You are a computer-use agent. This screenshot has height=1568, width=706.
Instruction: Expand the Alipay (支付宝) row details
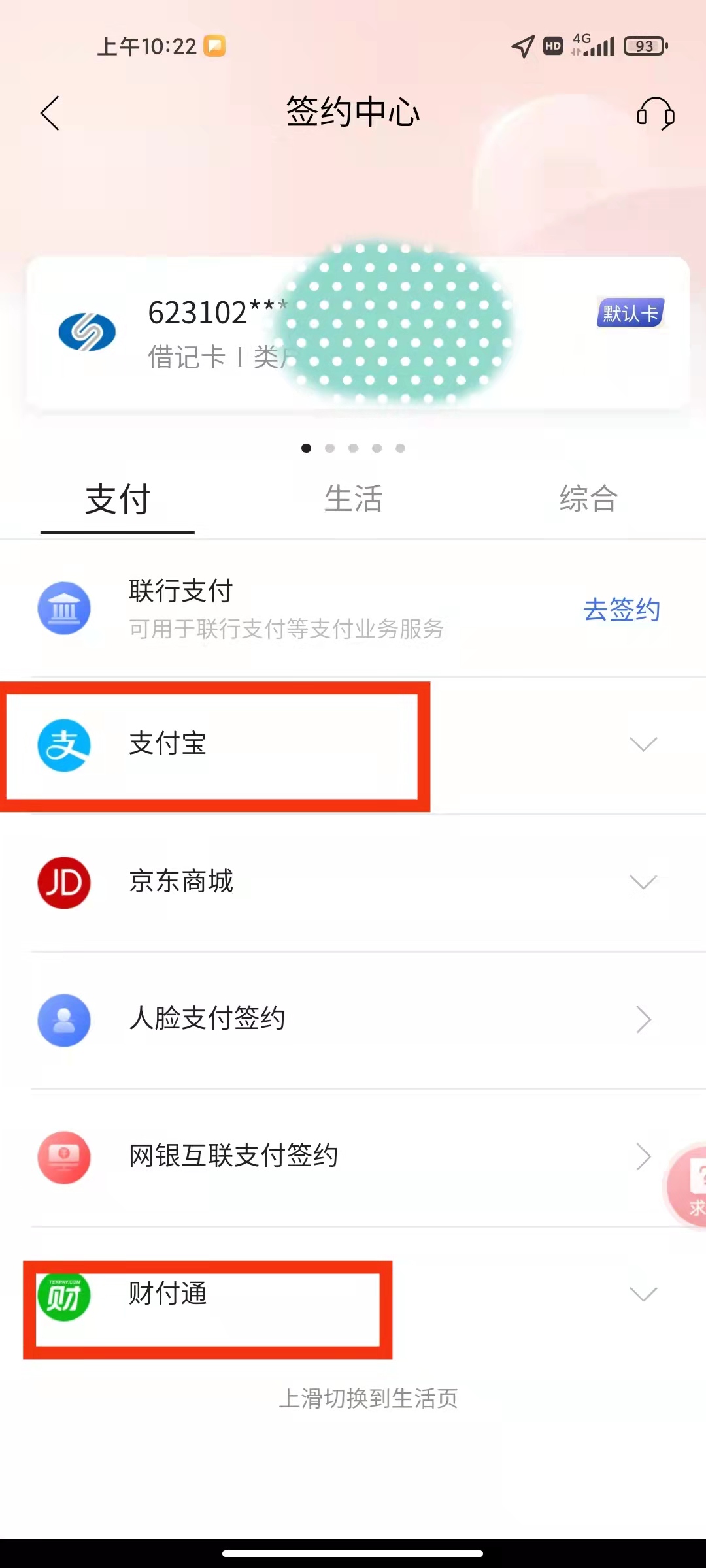click(643, 743)
